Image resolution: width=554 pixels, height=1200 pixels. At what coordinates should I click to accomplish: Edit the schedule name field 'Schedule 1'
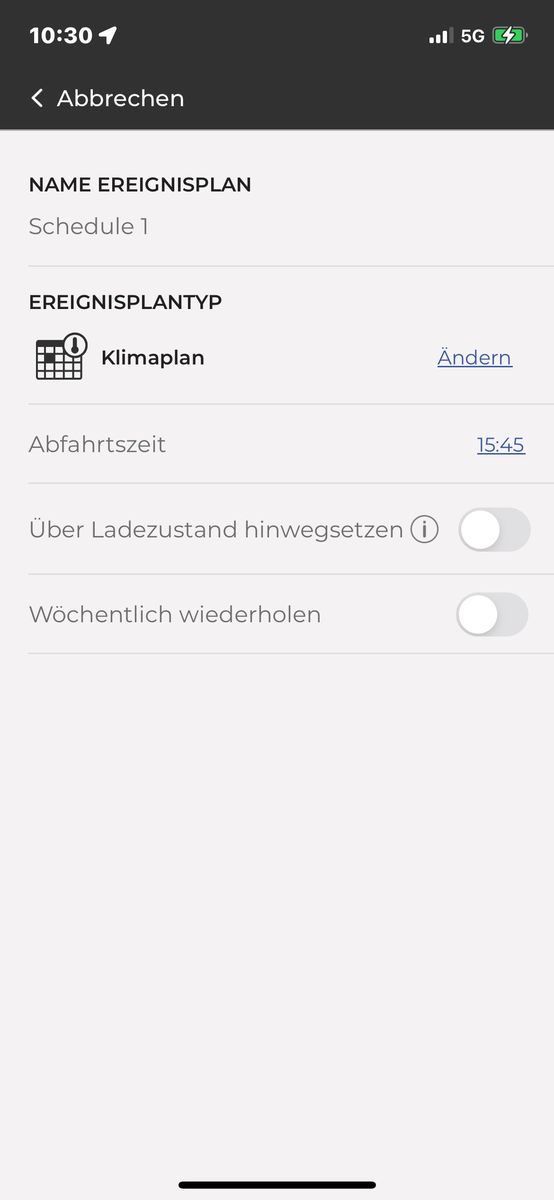[277, 227]
